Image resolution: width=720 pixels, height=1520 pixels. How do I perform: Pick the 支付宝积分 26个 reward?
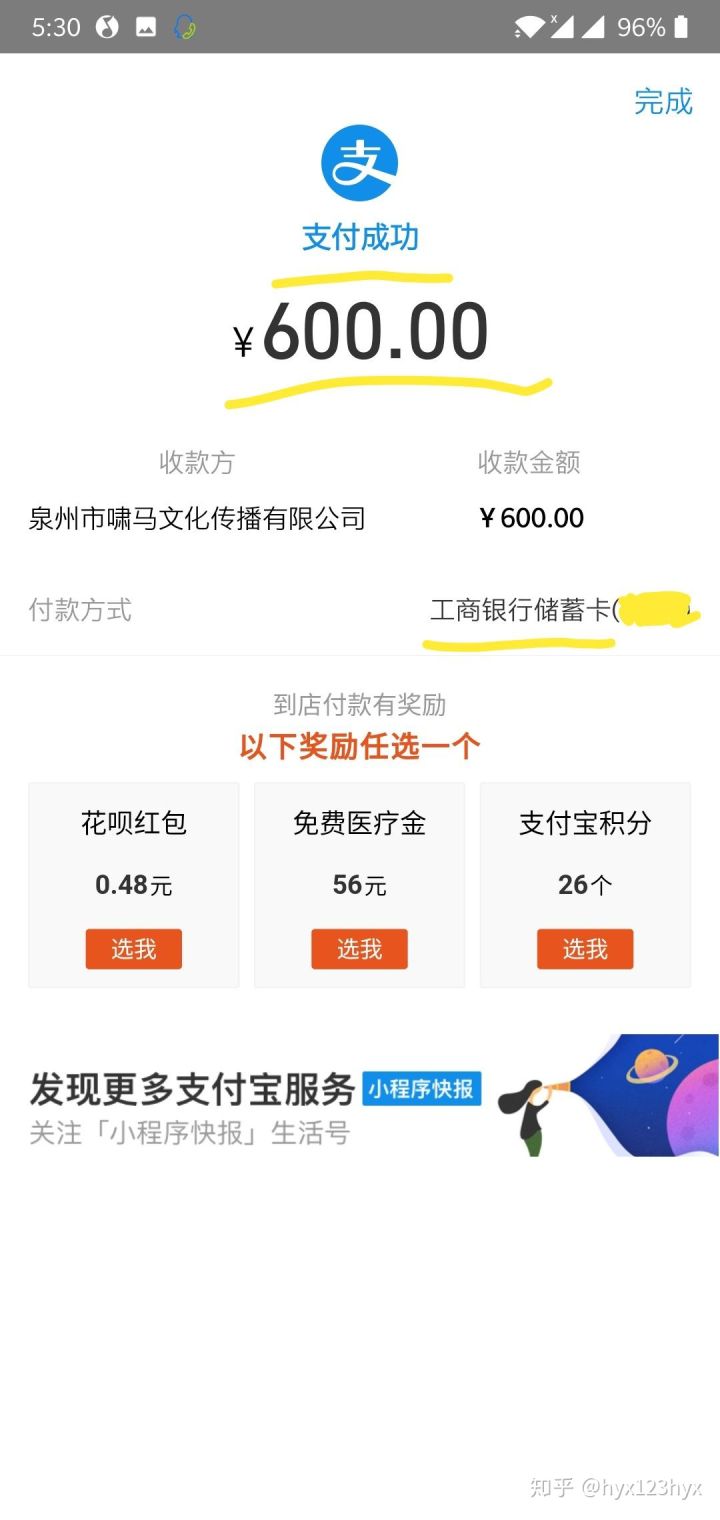point(585,949)
